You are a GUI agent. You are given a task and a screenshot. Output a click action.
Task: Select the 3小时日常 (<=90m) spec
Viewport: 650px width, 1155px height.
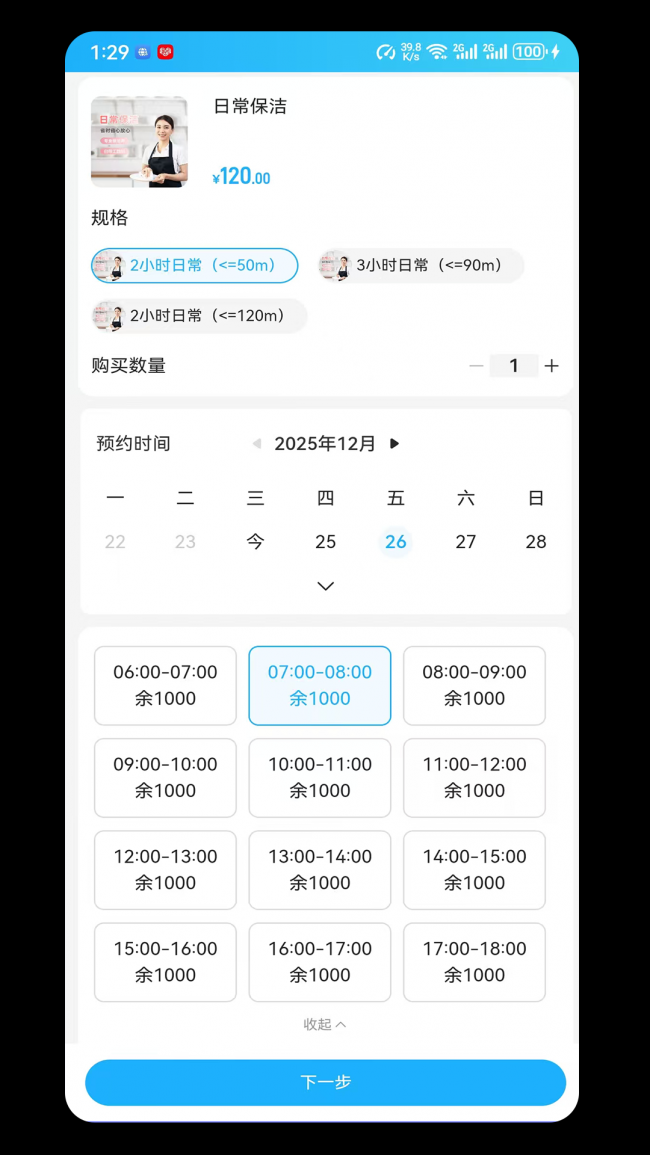[421, 266]
